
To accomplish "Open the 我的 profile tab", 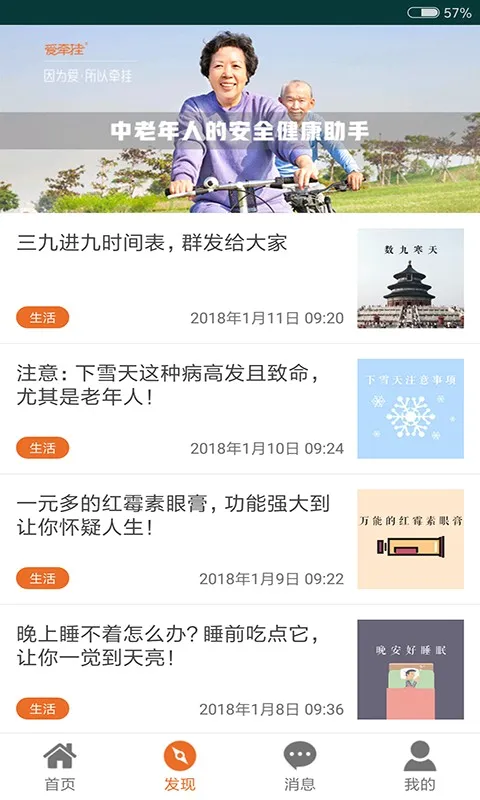I will pyautogui.click(x=420, y=766).
